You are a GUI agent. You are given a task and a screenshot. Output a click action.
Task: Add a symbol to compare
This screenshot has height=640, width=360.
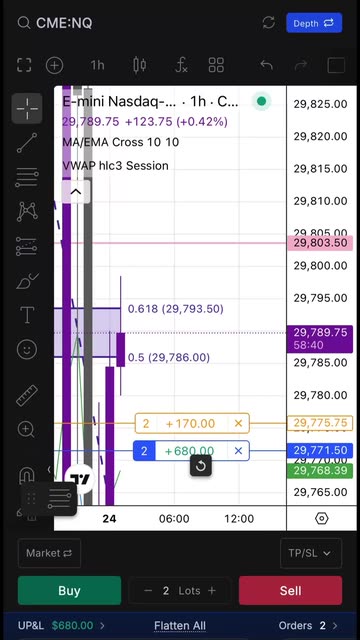[54, 65]
